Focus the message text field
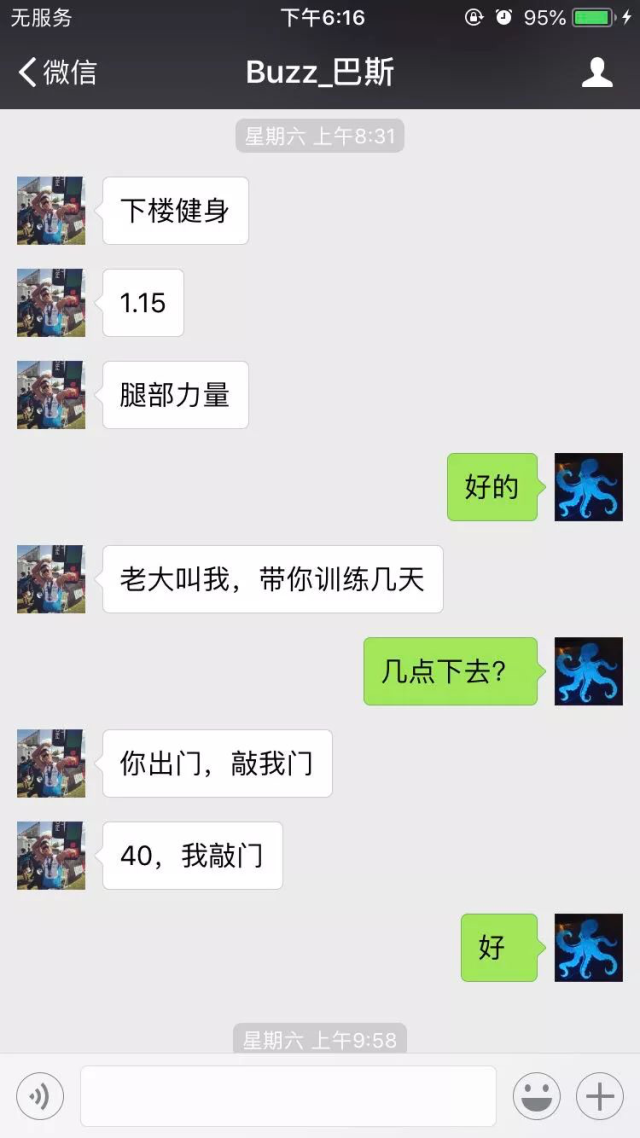The width and height of the screenshot is (640, 1138). click(288, 1097)
